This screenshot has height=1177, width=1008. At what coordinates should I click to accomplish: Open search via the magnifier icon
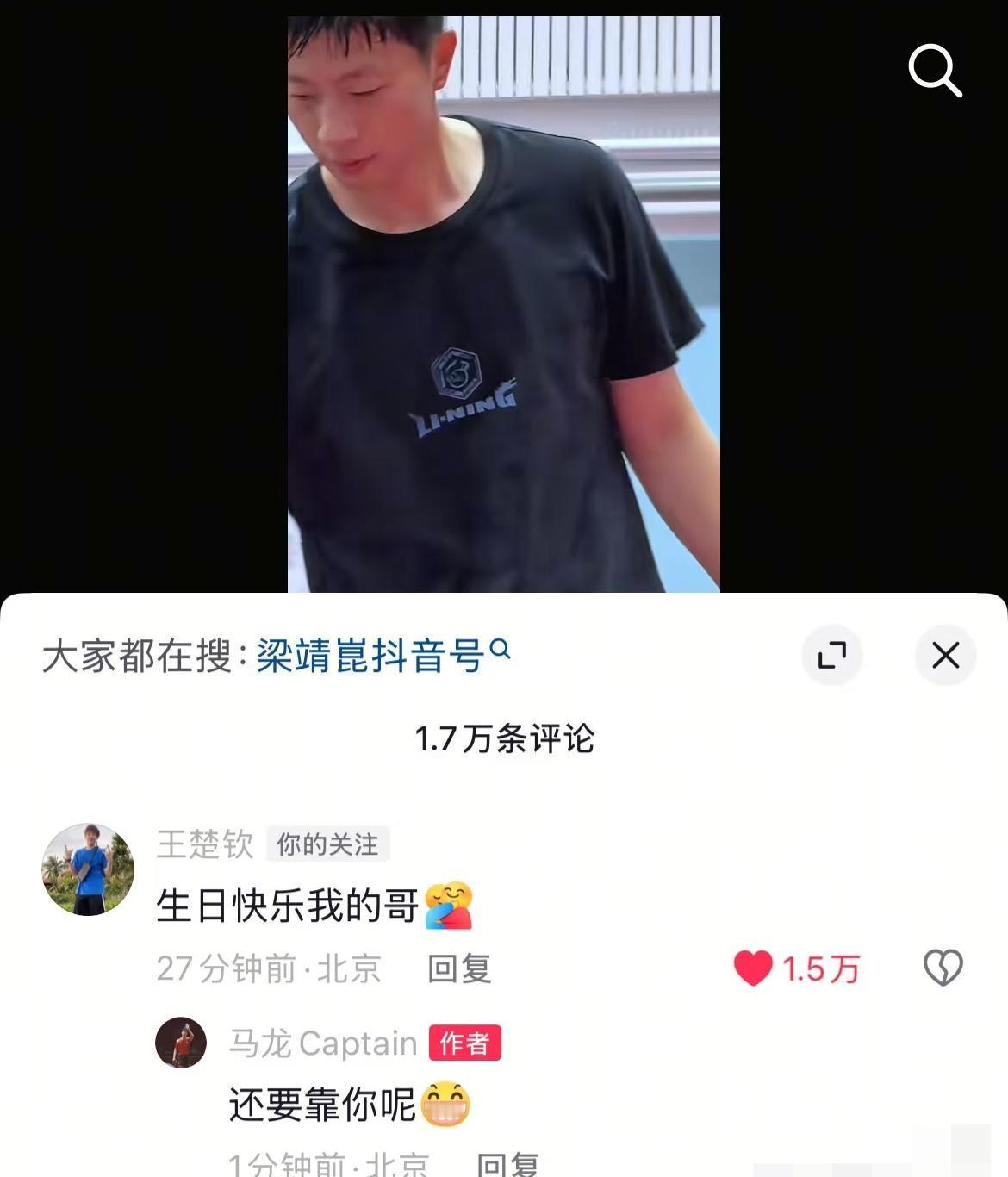tap(935, 72)
